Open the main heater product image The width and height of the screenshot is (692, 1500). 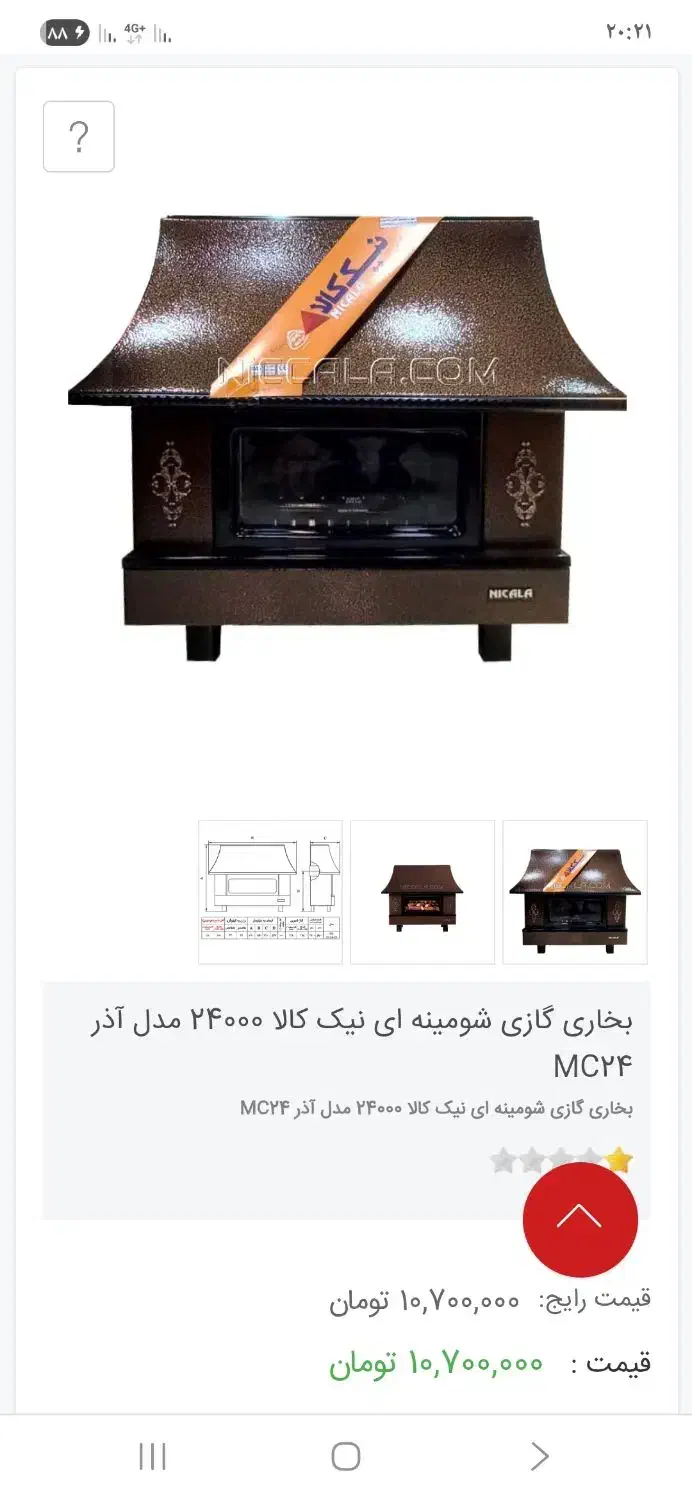[x=346, y=438]
